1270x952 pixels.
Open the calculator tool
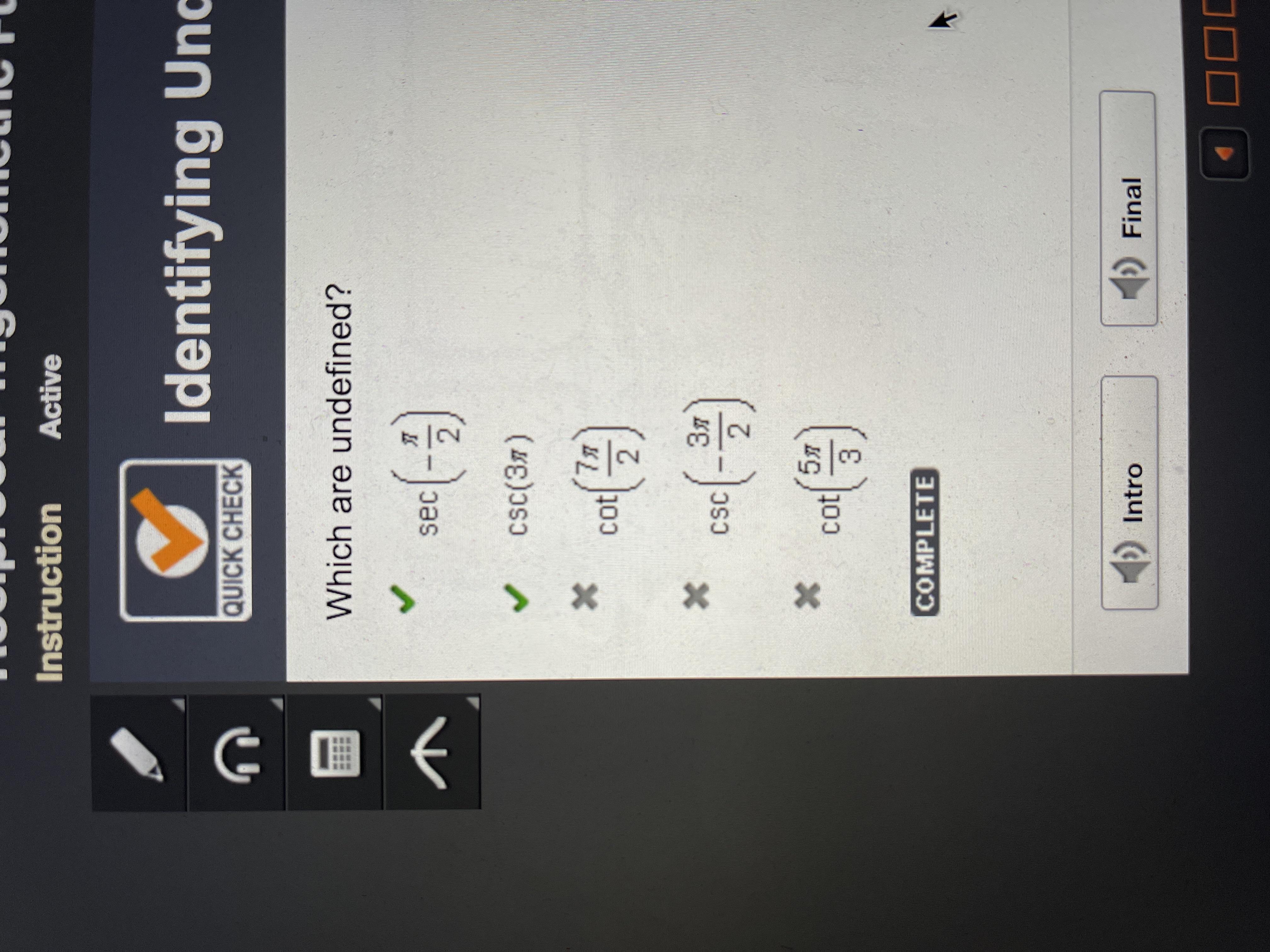click(x=334, y=753)
